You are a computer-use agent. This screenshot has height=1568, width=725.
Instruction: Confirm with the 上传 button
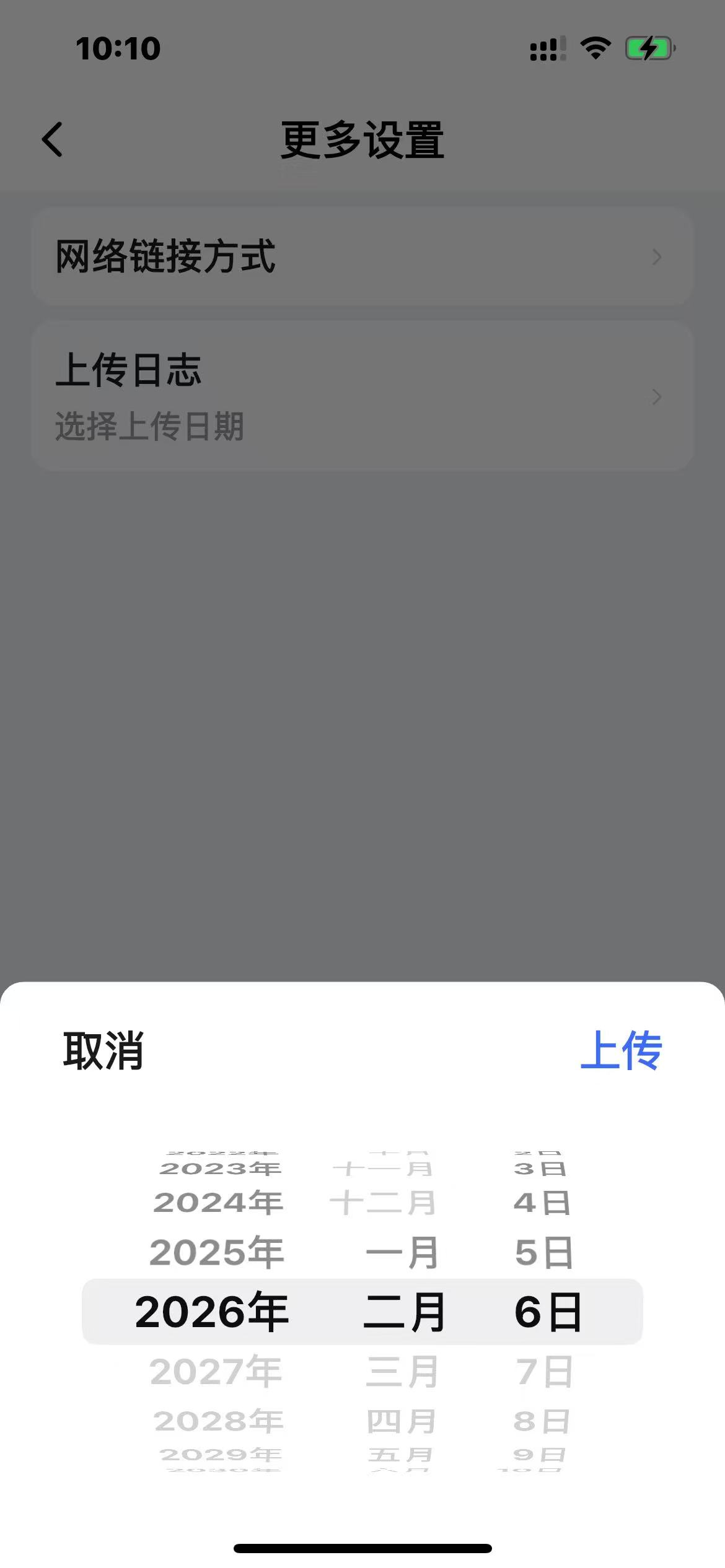click(x=621, y=1051)
